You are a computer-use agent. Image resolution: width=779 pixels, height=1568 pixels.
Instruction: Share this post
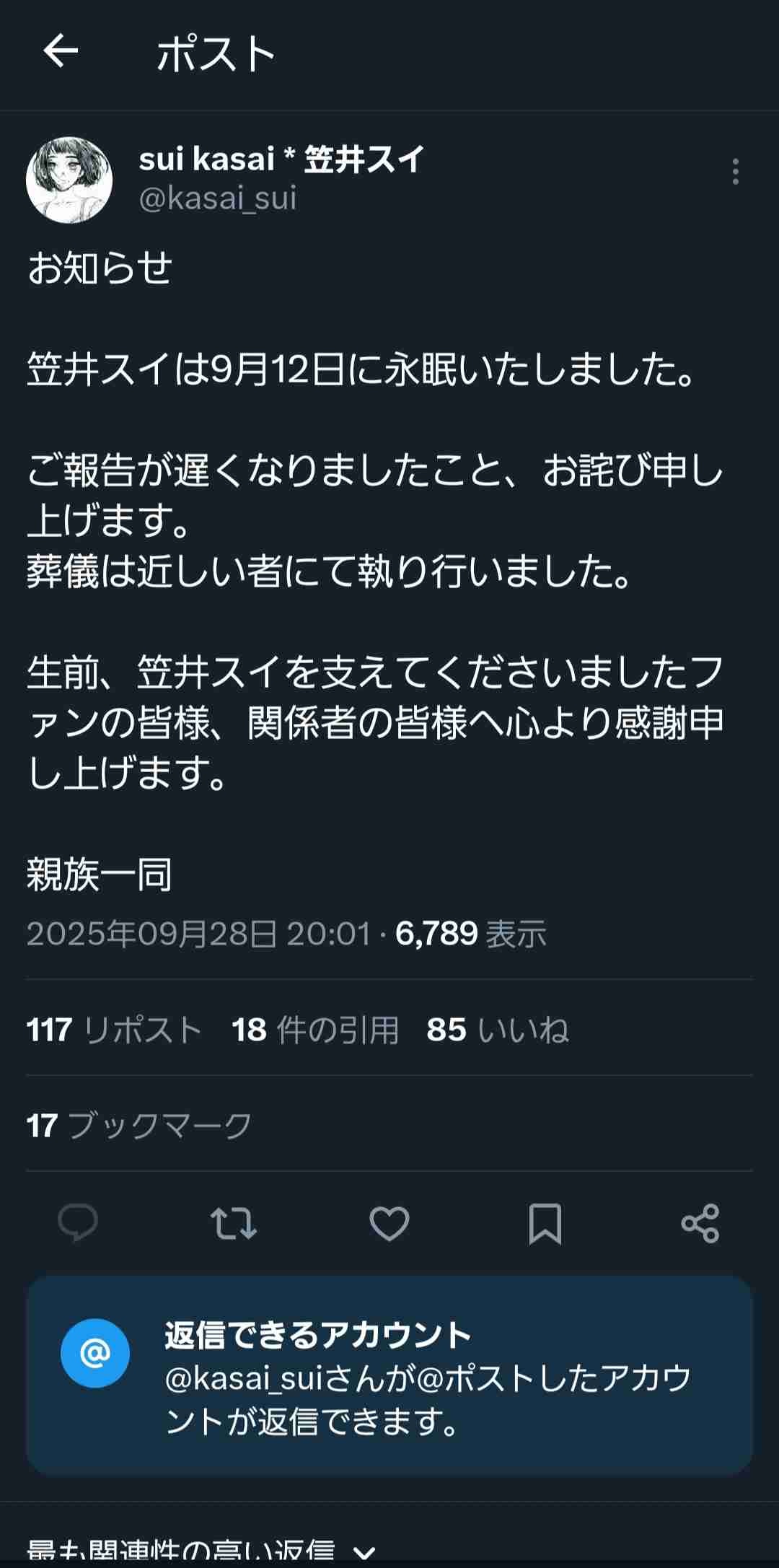(x=700, y=1223)
